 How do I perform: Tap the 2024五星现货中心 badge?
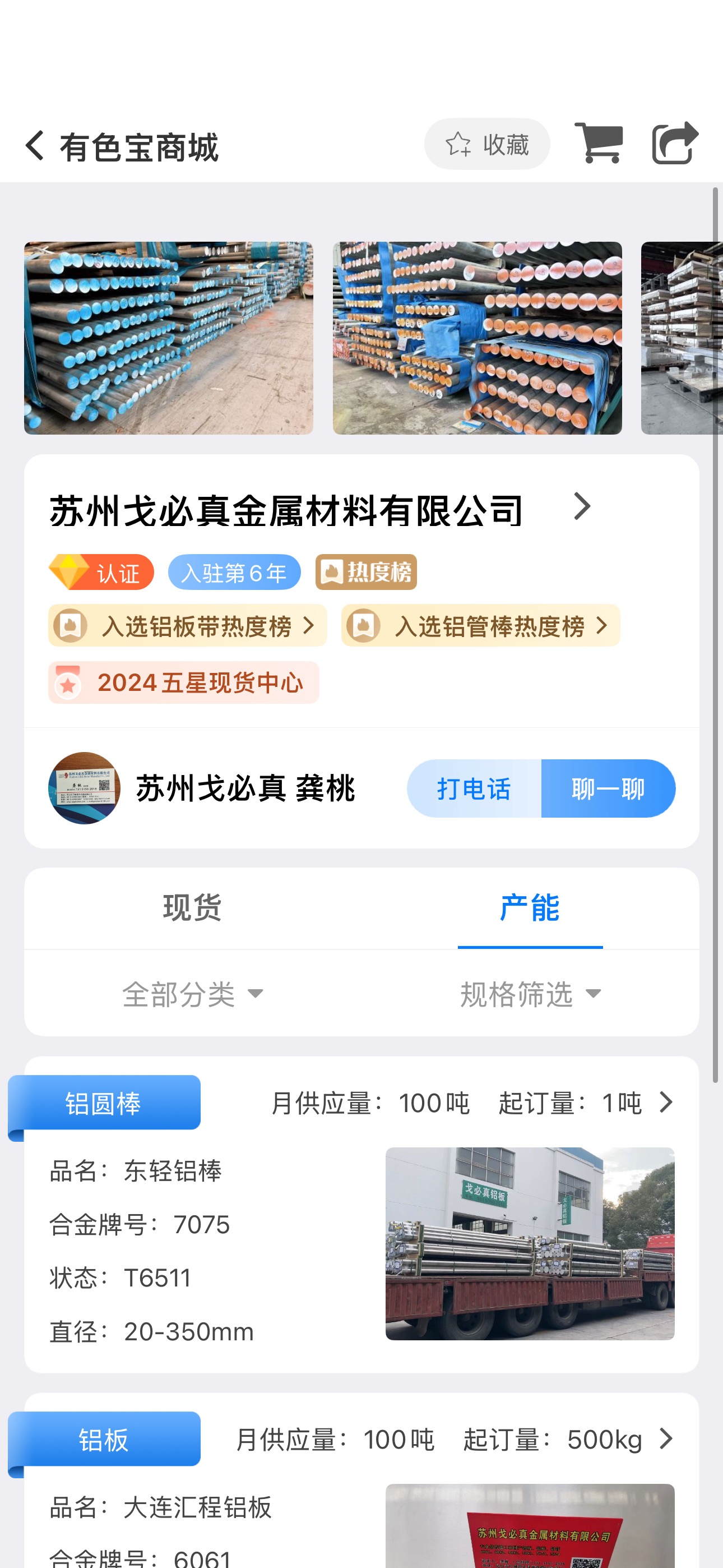(184, 682)
